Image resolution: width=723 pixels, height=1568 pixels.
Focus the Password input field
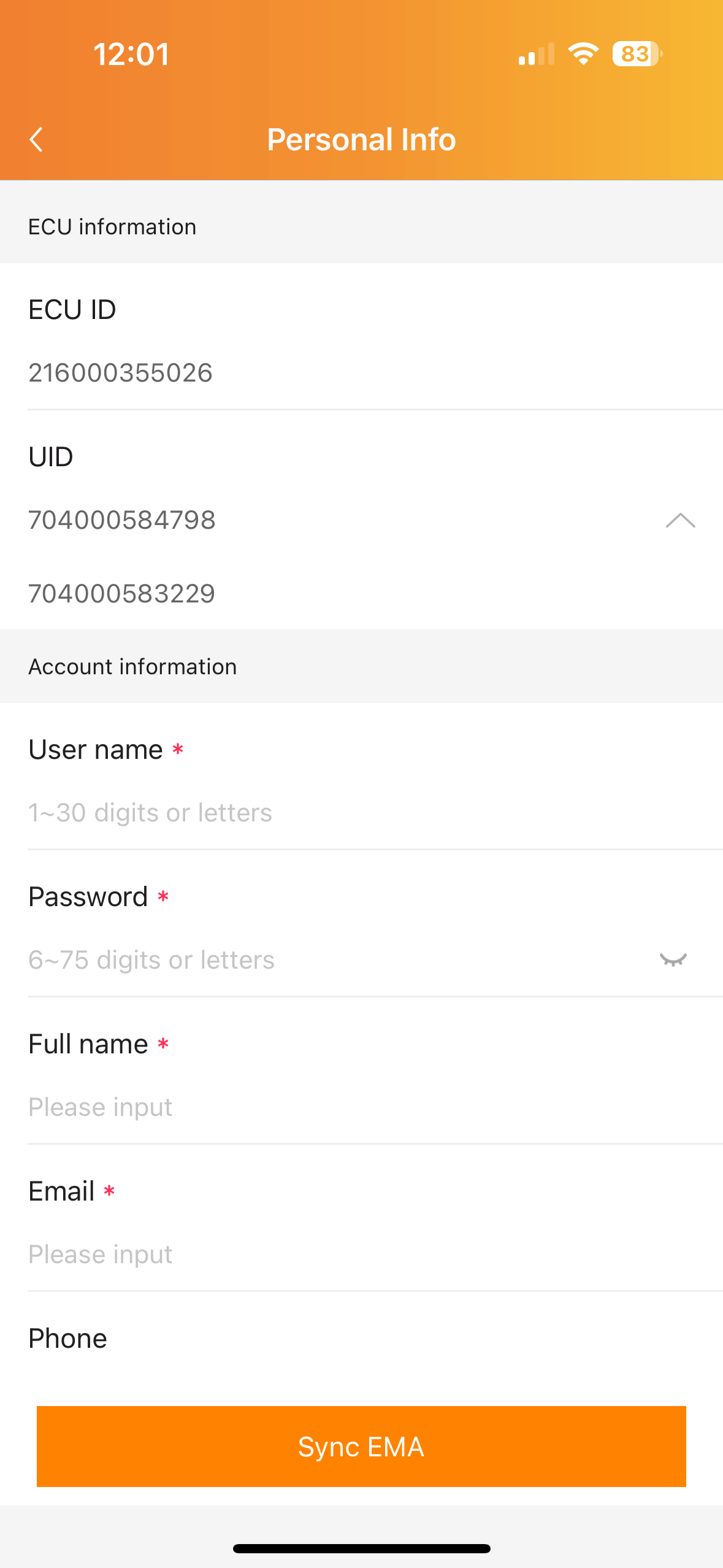click(337, 959)
